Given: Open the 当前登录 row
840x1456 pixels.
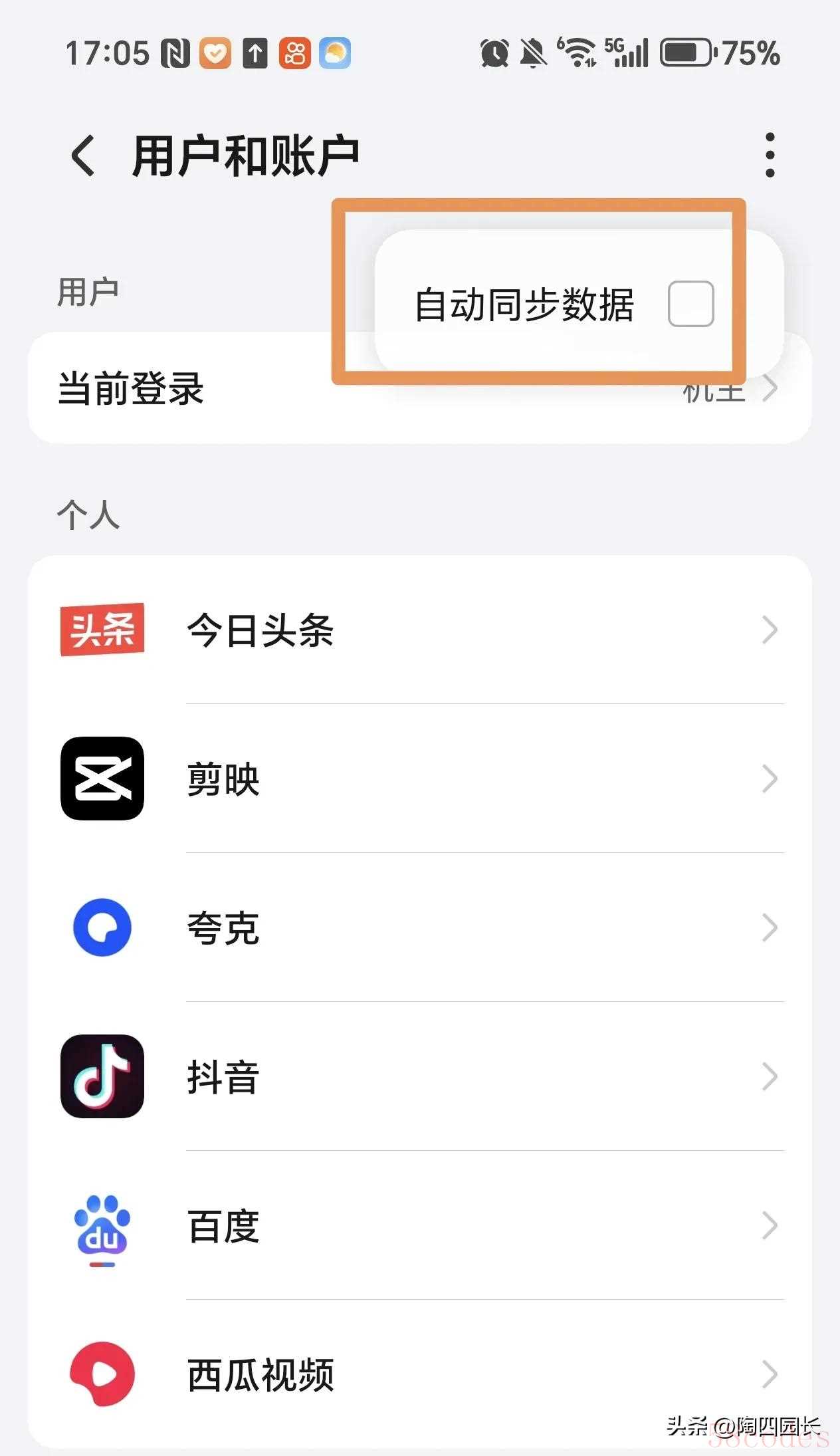Looking at the screenshot, I should [x=419, y=388].
